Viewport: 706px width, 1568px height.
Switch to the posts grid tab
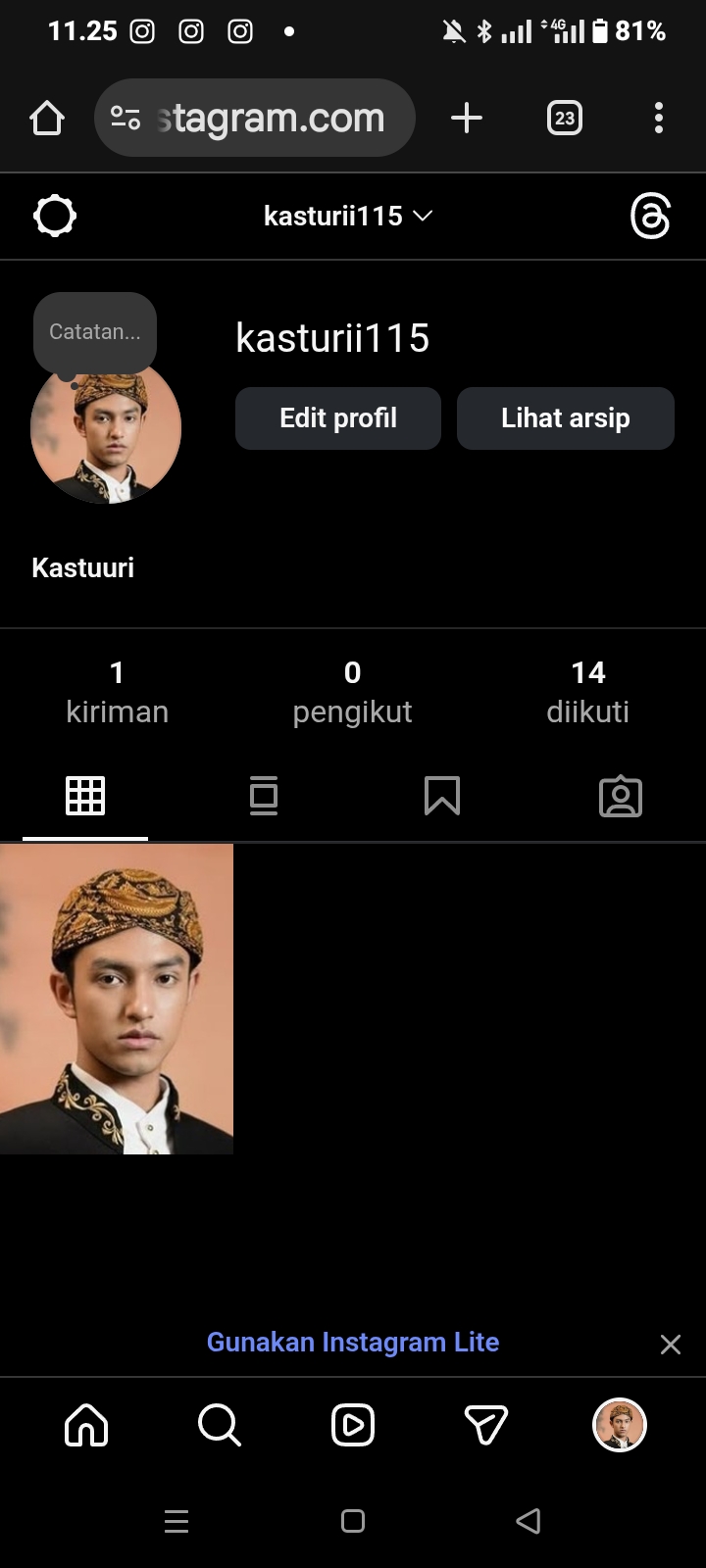[85, 796]
